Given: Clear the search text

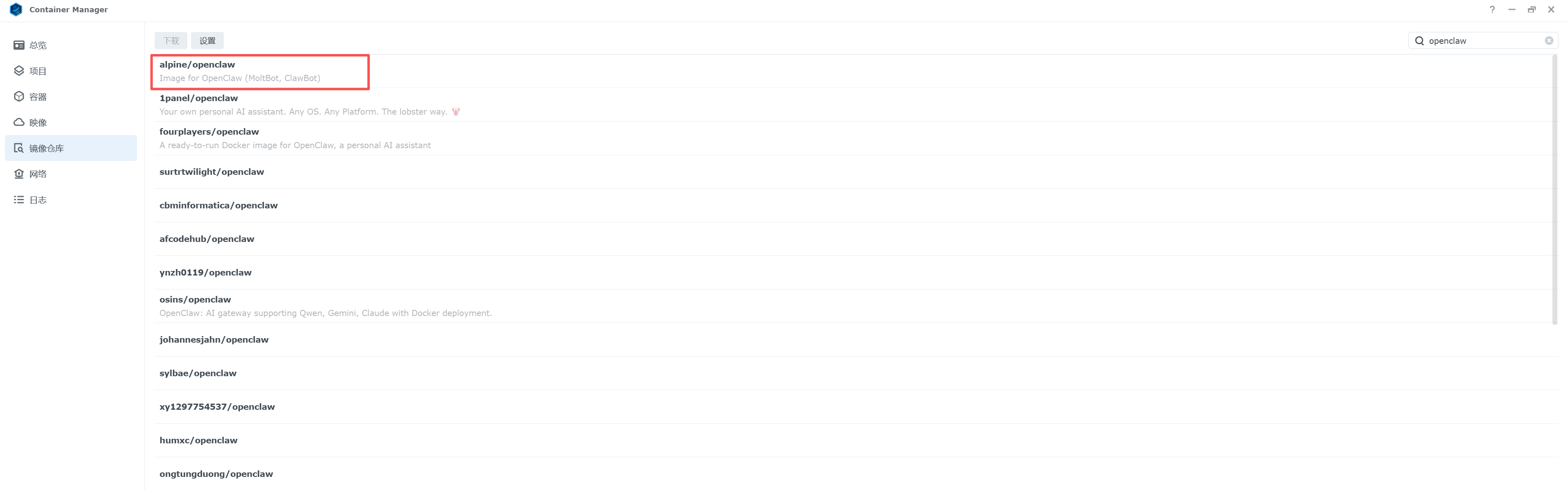Looking at the screenshot, I should 1548,41.
